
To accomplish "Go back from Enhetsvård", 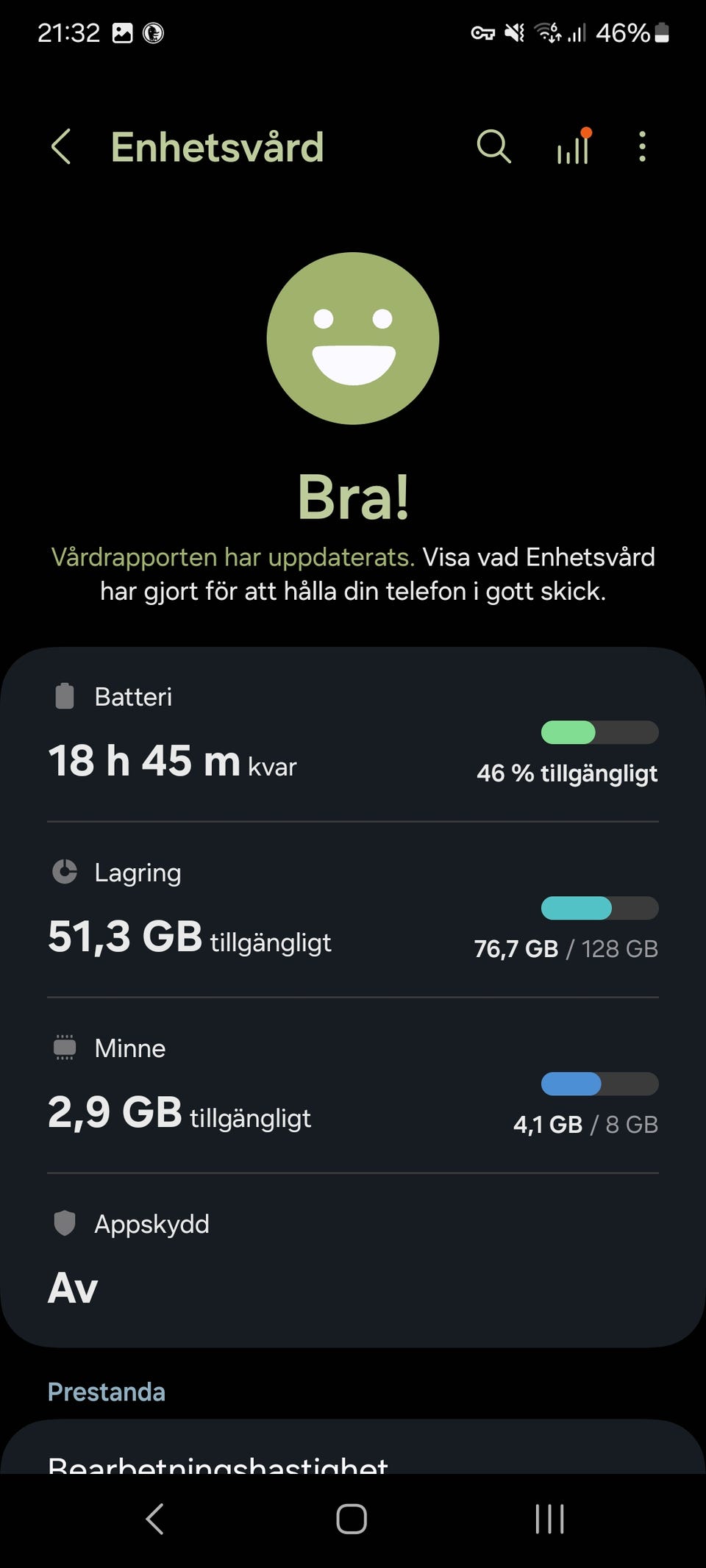I will pyautogui.click(x=62, y=147).
